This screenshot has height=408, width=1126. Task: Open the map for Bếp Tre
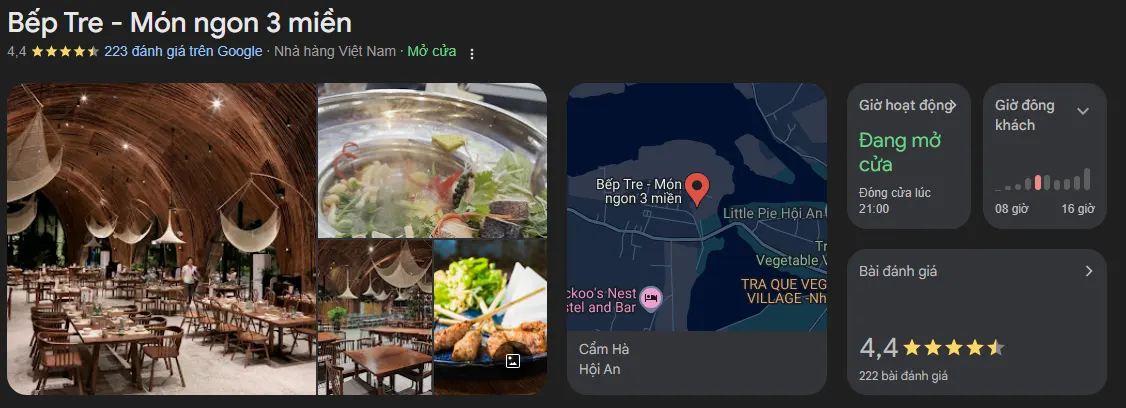[696, 207]
